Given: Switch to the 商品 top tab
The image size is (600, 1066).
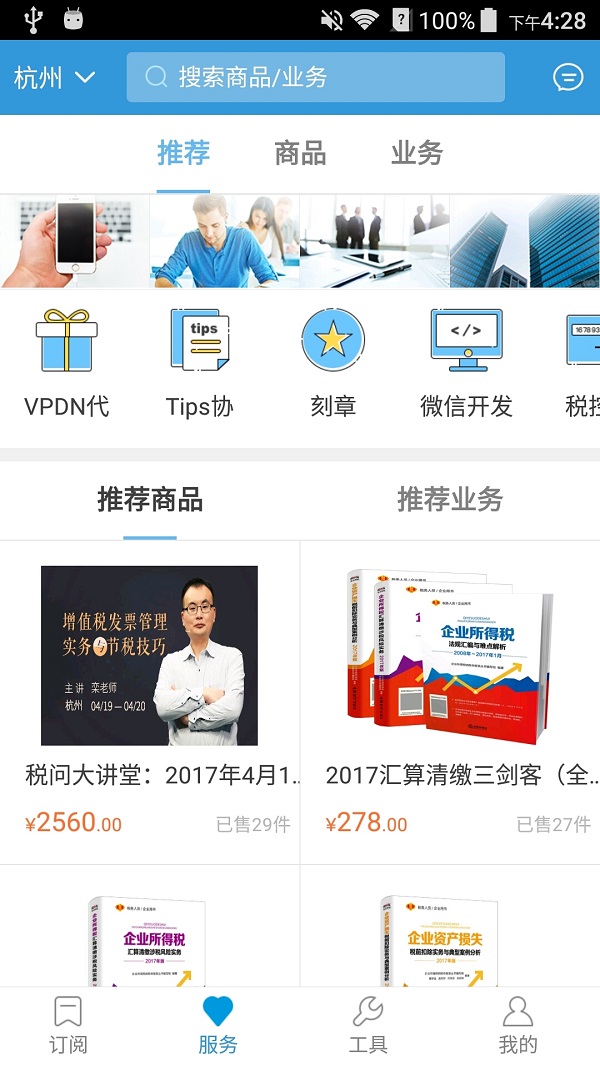Looking at the screenshot, I should [x=300, y=153].
